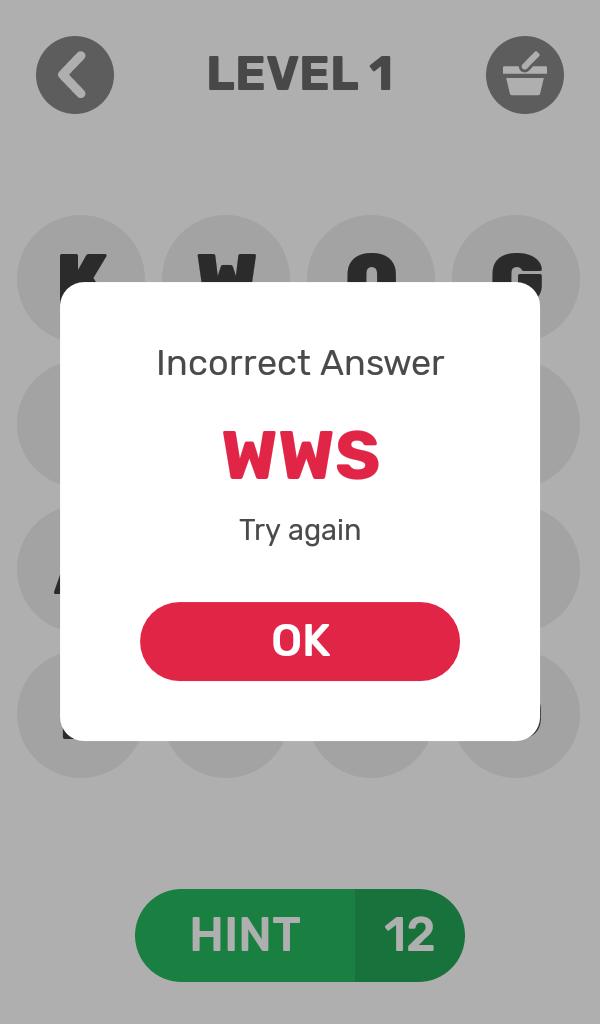Dismiss the Incorrect Answer dialog with OK
600x1024 pixels.
pos(300,641)
